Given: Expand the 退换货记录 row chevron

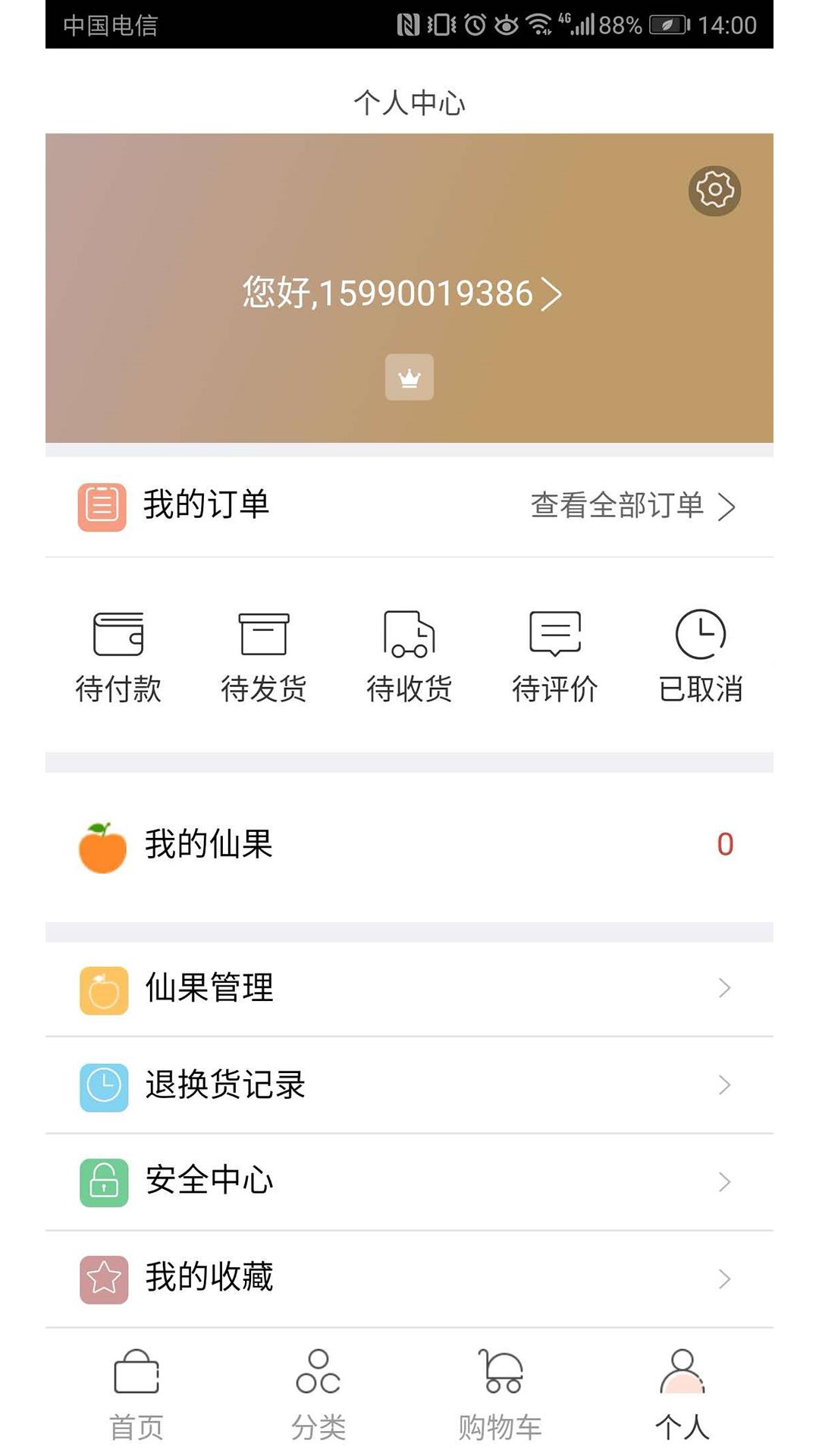Looking at the screenshot, I should coord(723,1085).
